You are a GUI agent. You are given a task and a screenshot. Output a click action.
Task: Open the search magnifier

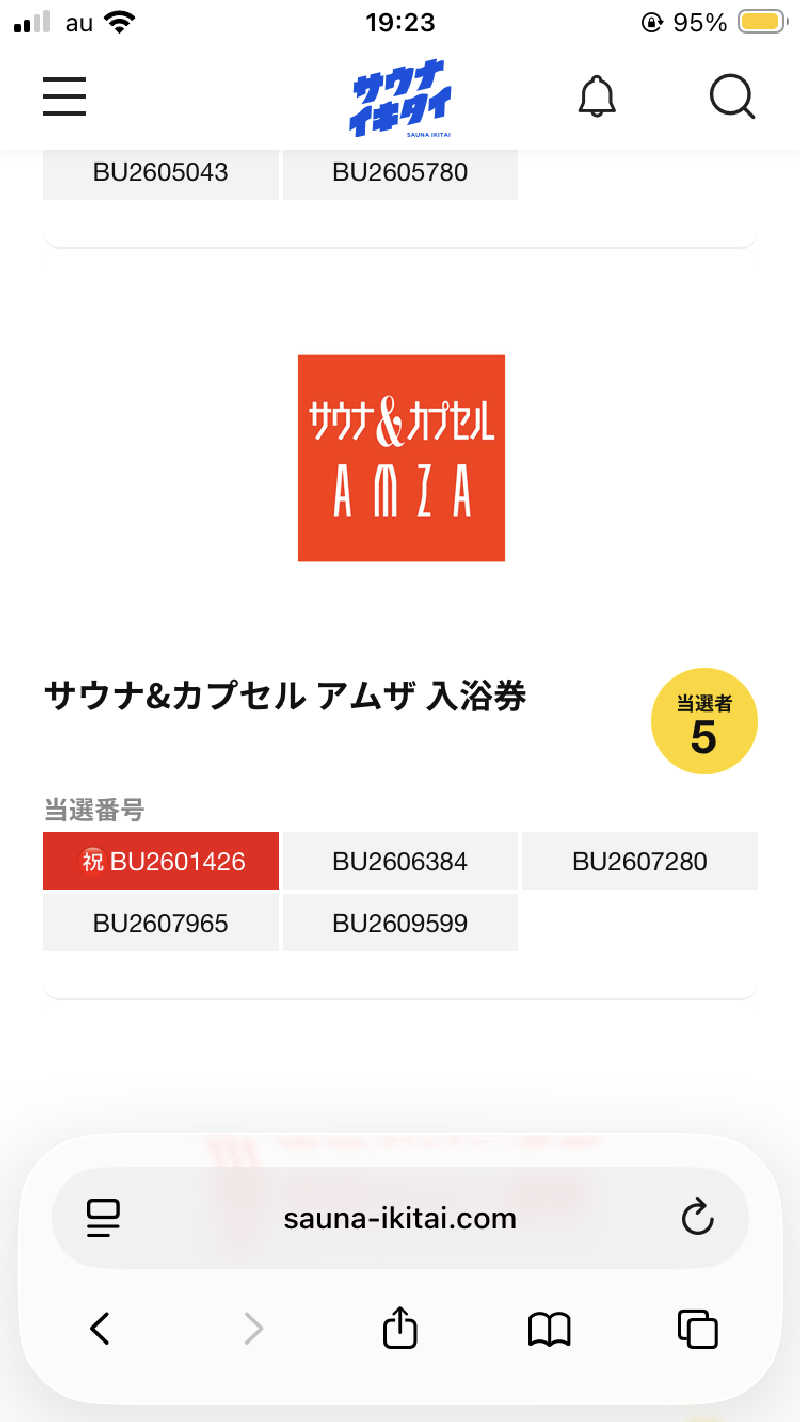pyautogui.click(x=732, y=98)
